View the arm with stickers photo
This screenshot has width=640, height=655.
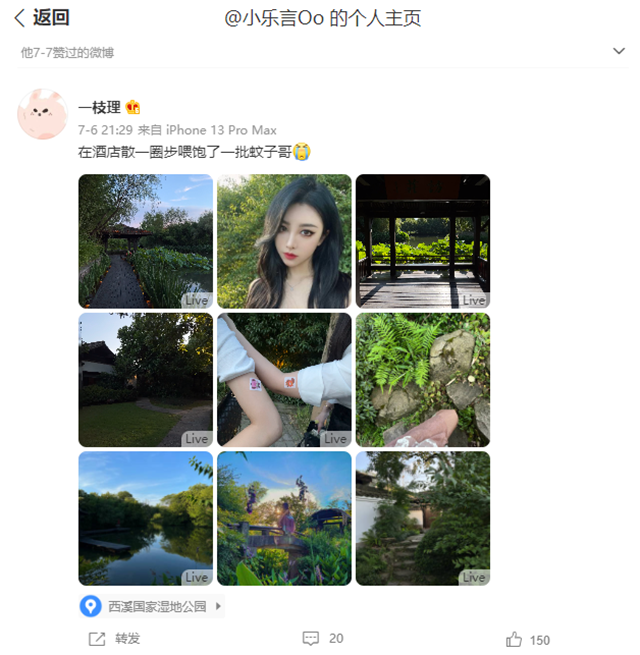pos(284,380)
